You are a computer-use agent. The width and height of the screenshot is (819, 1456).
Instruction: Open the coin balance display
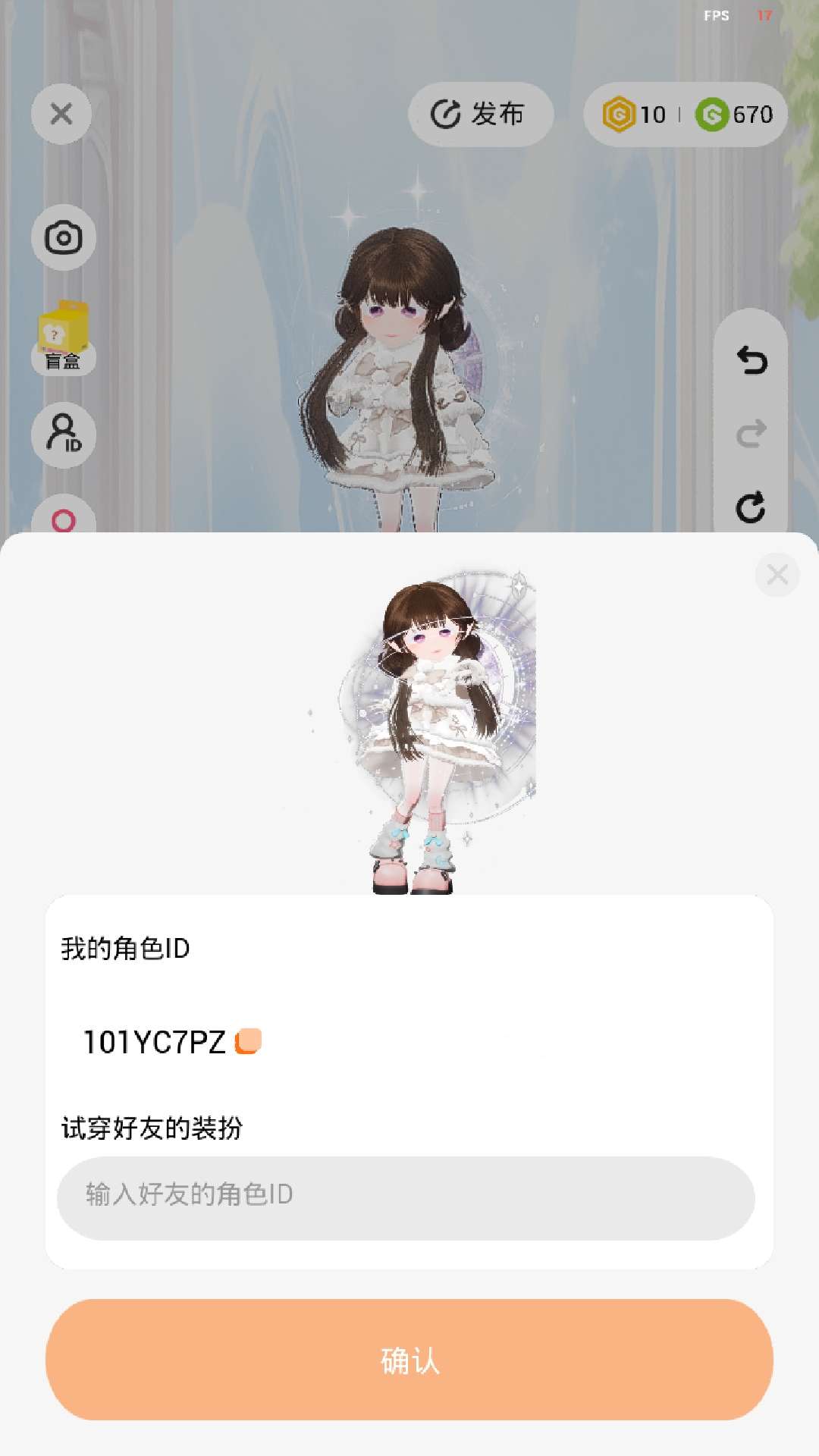pyautogui.click(x=686, y=115)
